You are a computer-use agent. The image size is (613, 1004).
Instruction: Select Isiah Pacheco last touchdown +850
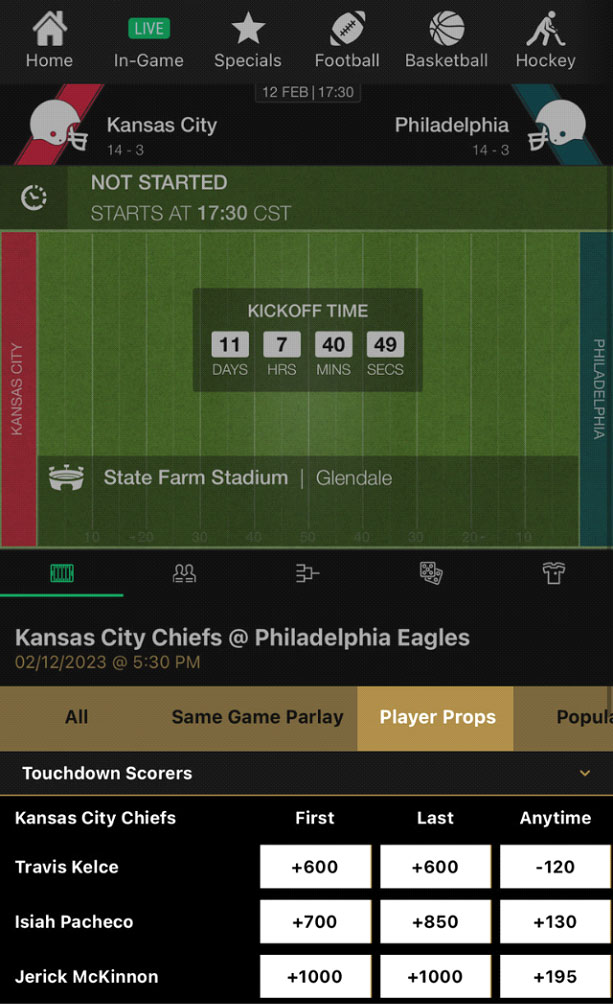pyautogui.click(x=435, y=922)
